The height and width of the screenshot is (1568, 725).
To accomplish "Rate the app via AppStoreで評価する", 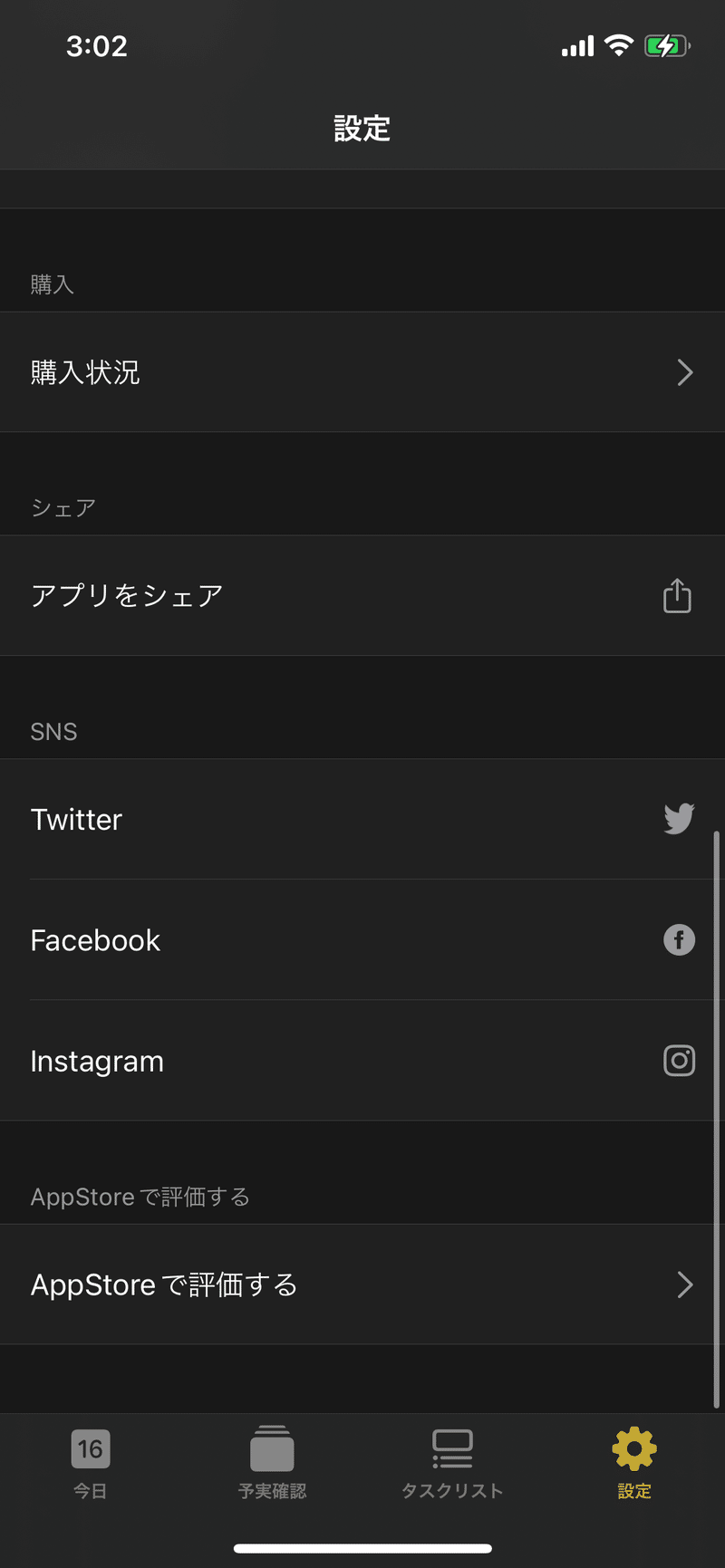I will (362, 1284).
